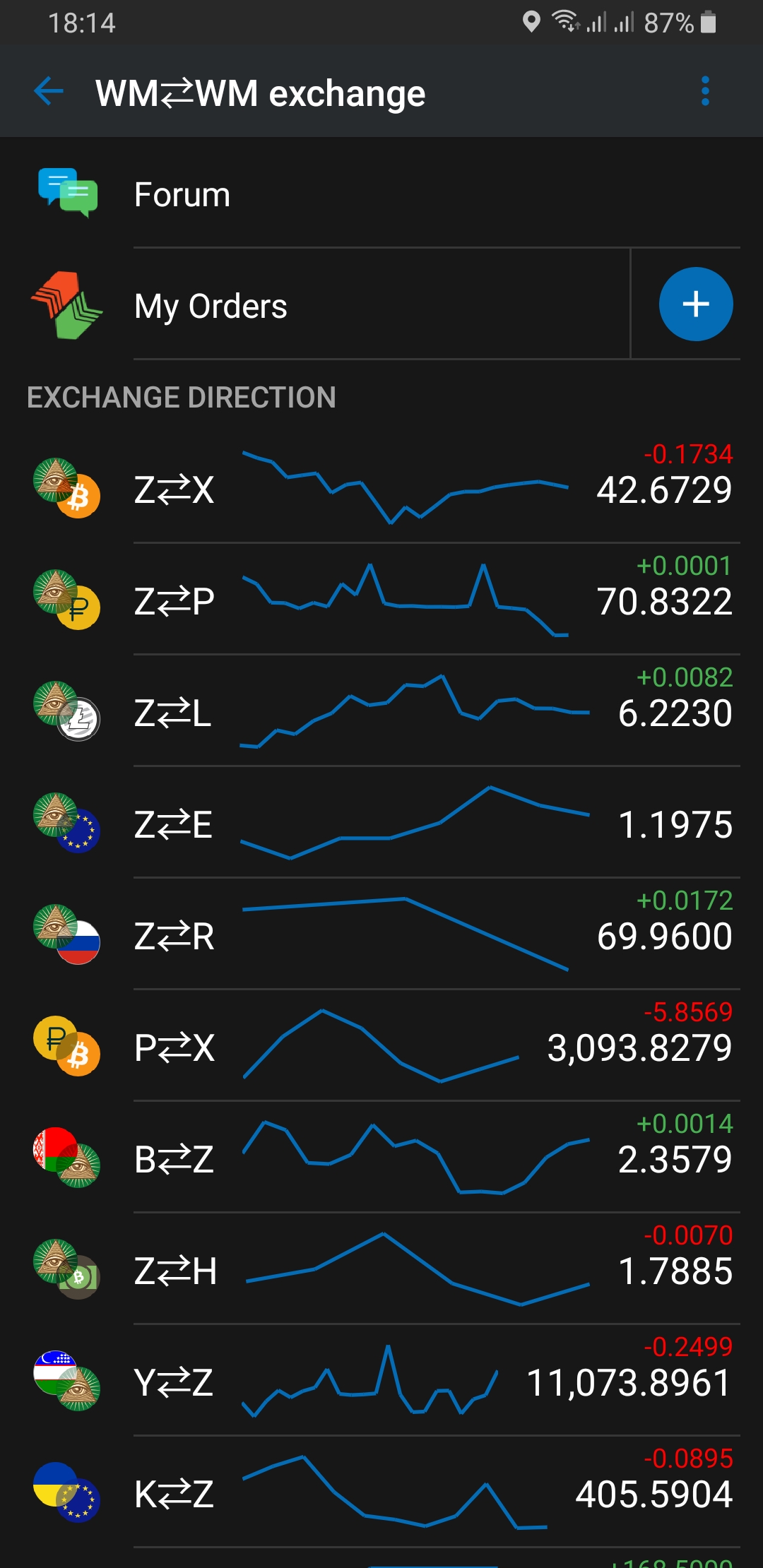The image size is (763, 1568).
Task: Open the Z⇄E exchange pair
Action: pyautogui.click(x=381, y=824)
